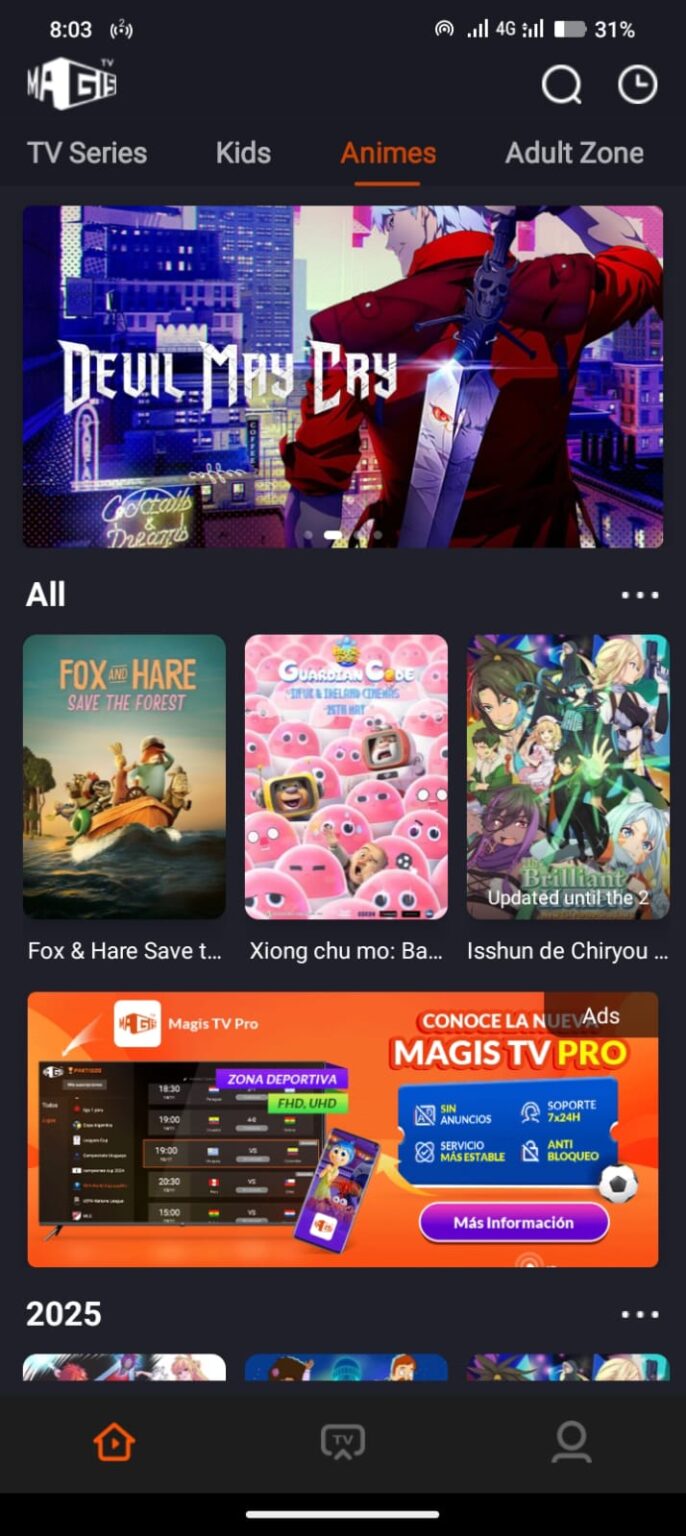Open Fox & Hare Save the Forest
The width and height of the screenshot is (686, 1536).
click(124, 777)
